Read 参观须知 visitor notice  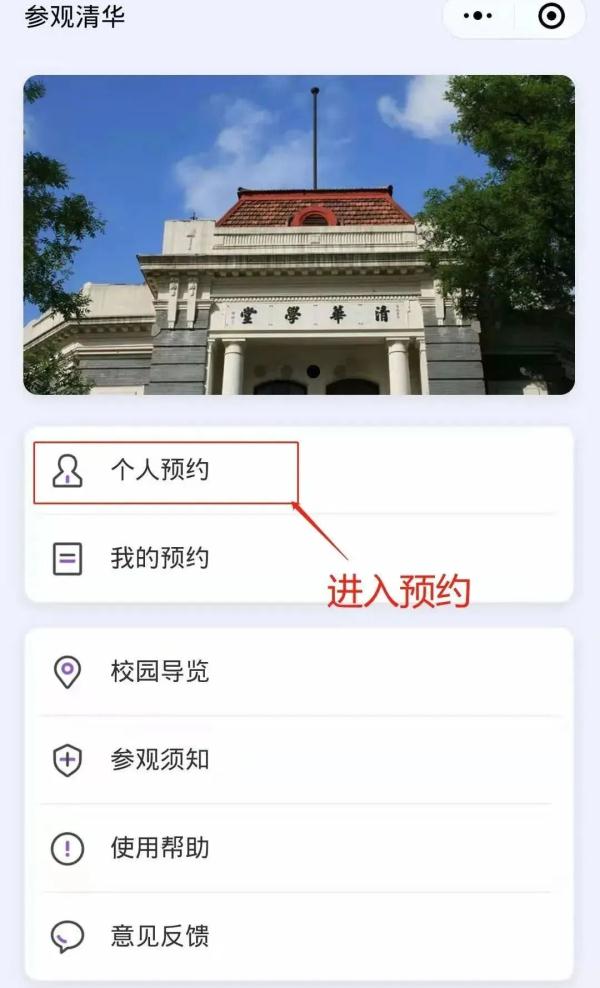(x=160, y=760)
